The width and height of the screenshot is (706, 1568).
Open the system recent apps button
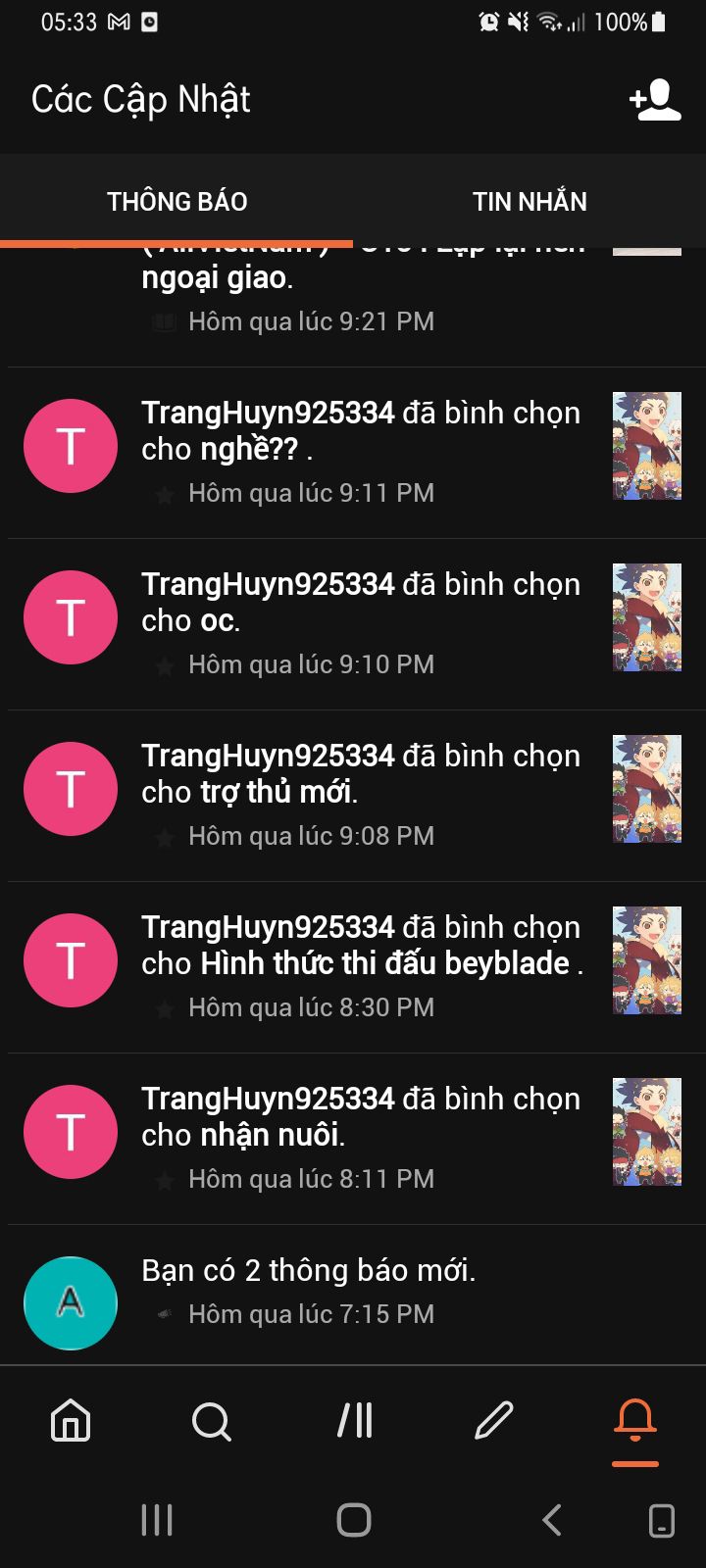coord(157,1520)
